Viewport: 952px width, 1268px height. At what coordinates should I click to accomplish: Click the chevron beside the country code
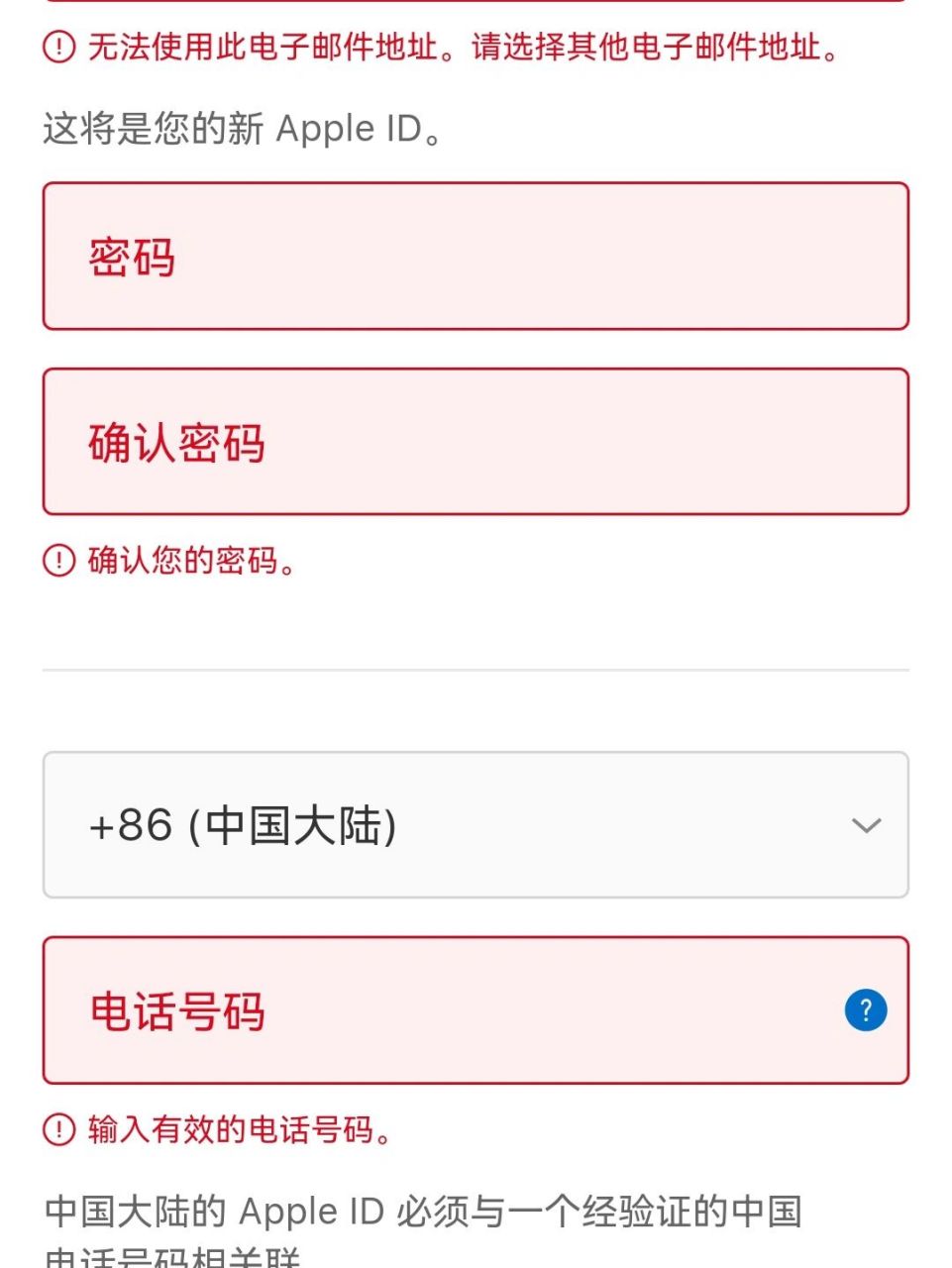click(867, 823)
